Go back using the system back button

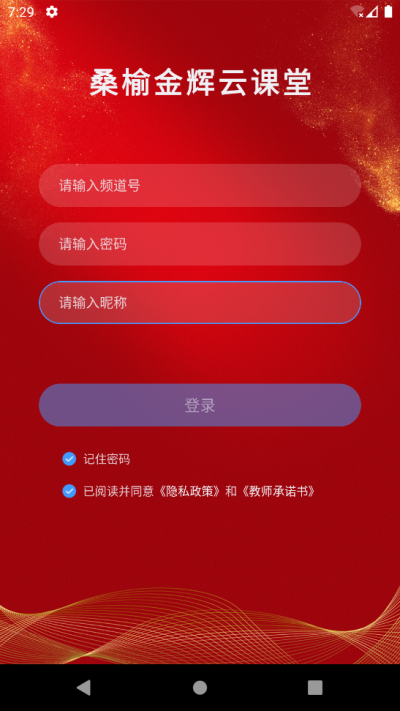click(x=83, y=687)
